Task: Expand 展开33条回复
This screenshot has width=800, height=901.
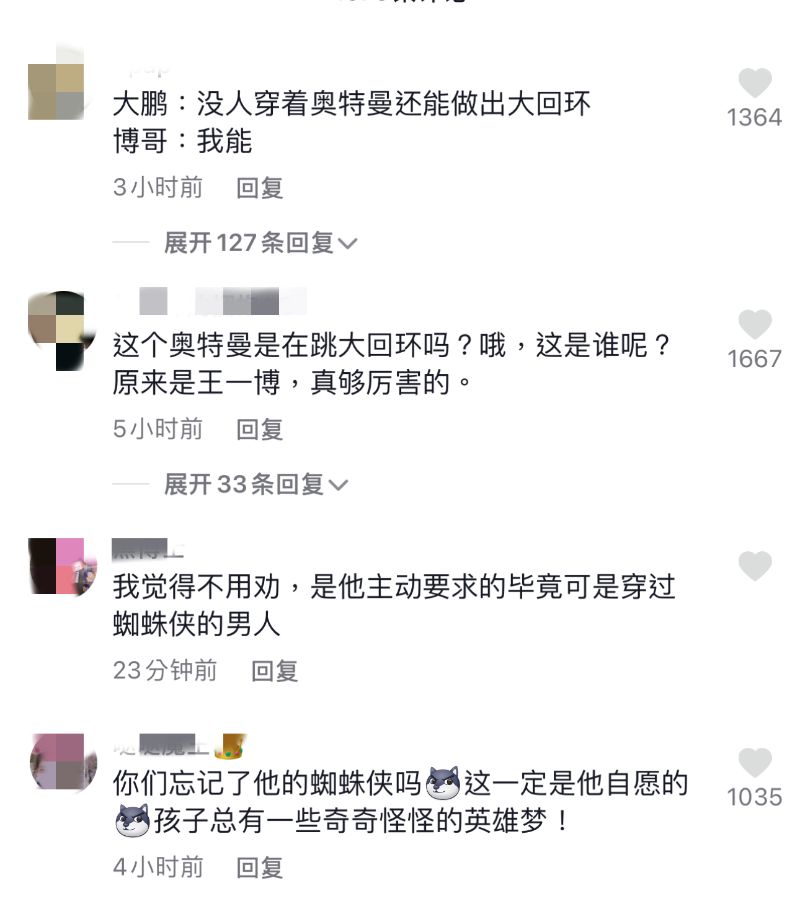Action: pos(255,485)
